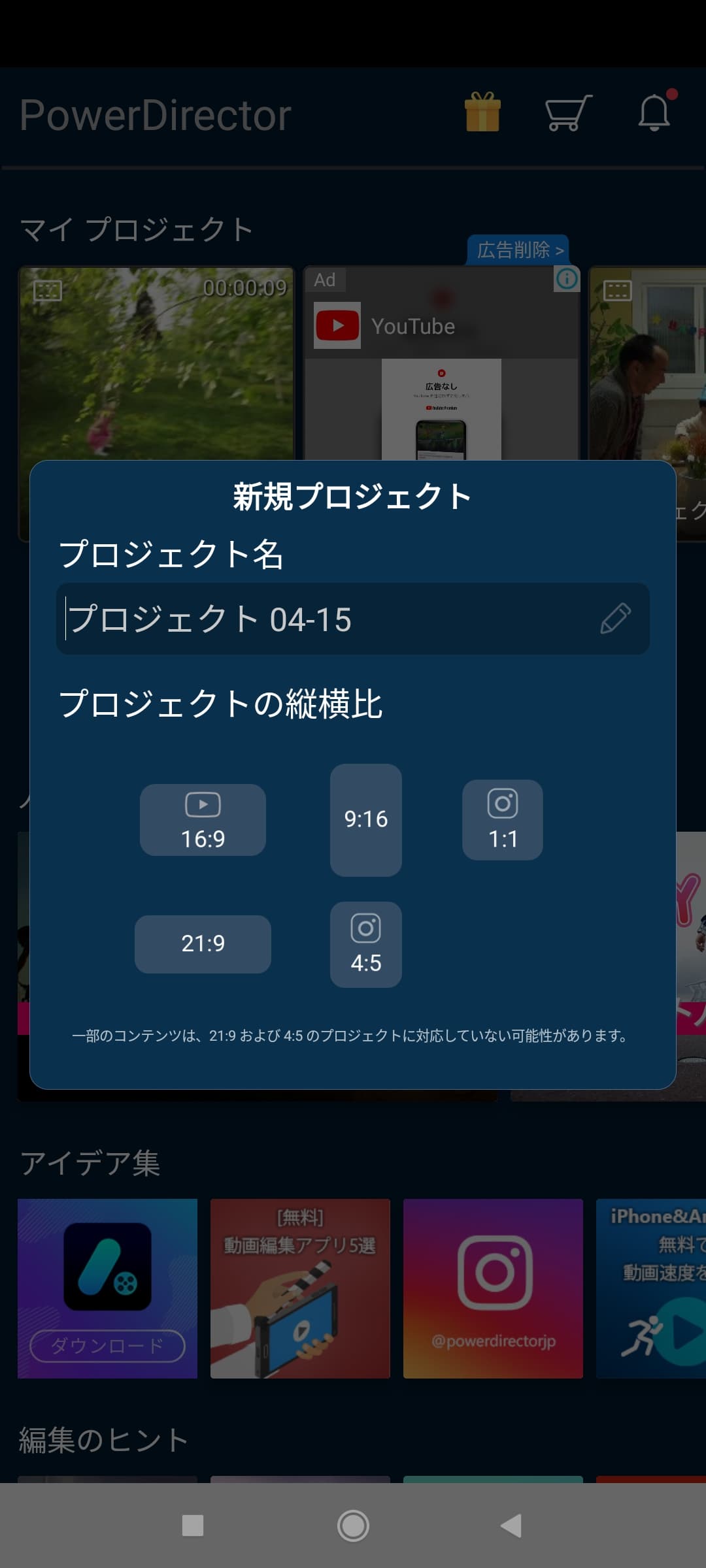The height and width of the screenshot is (1568, 706).
Task: Select the 16:9 aspect ratio
Action: (x=203, y=820)
